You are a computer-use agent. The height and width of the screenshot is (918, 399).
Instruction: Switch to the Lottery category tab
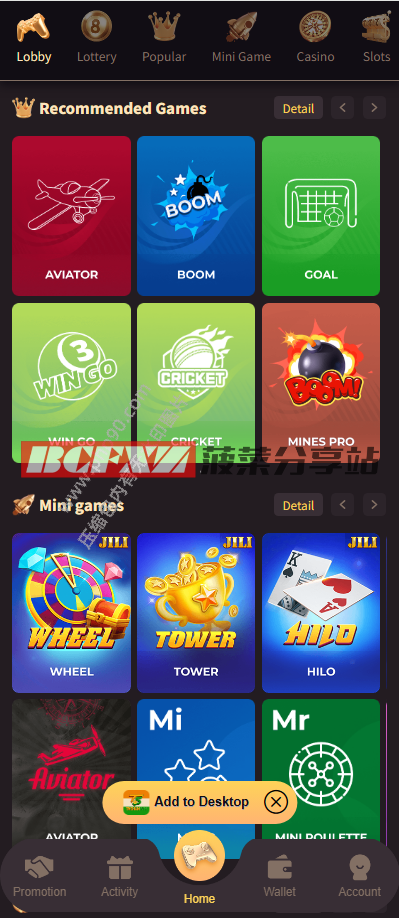(x=97, y=39)
